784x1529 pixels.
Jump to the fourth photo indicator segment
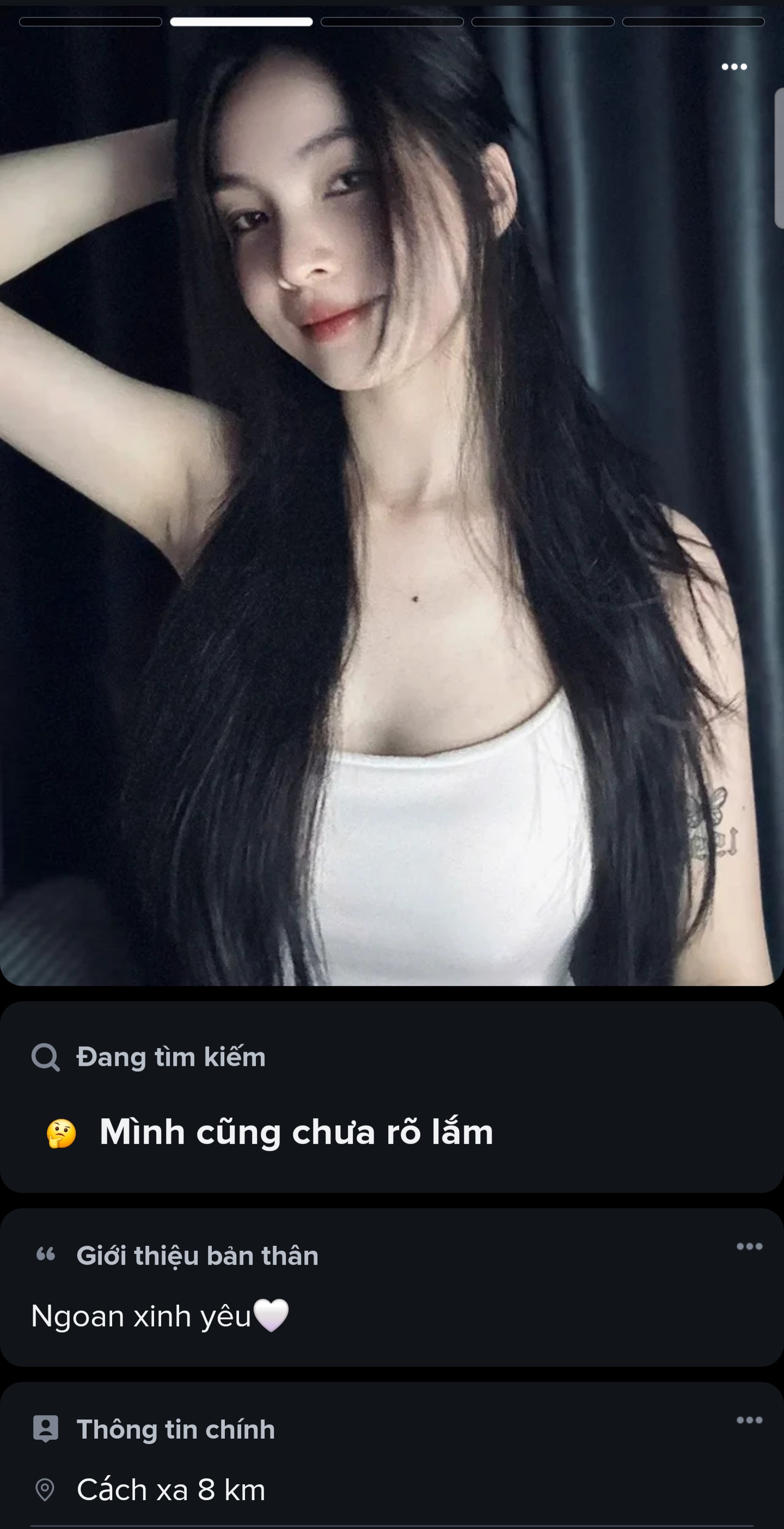[542, 22]
